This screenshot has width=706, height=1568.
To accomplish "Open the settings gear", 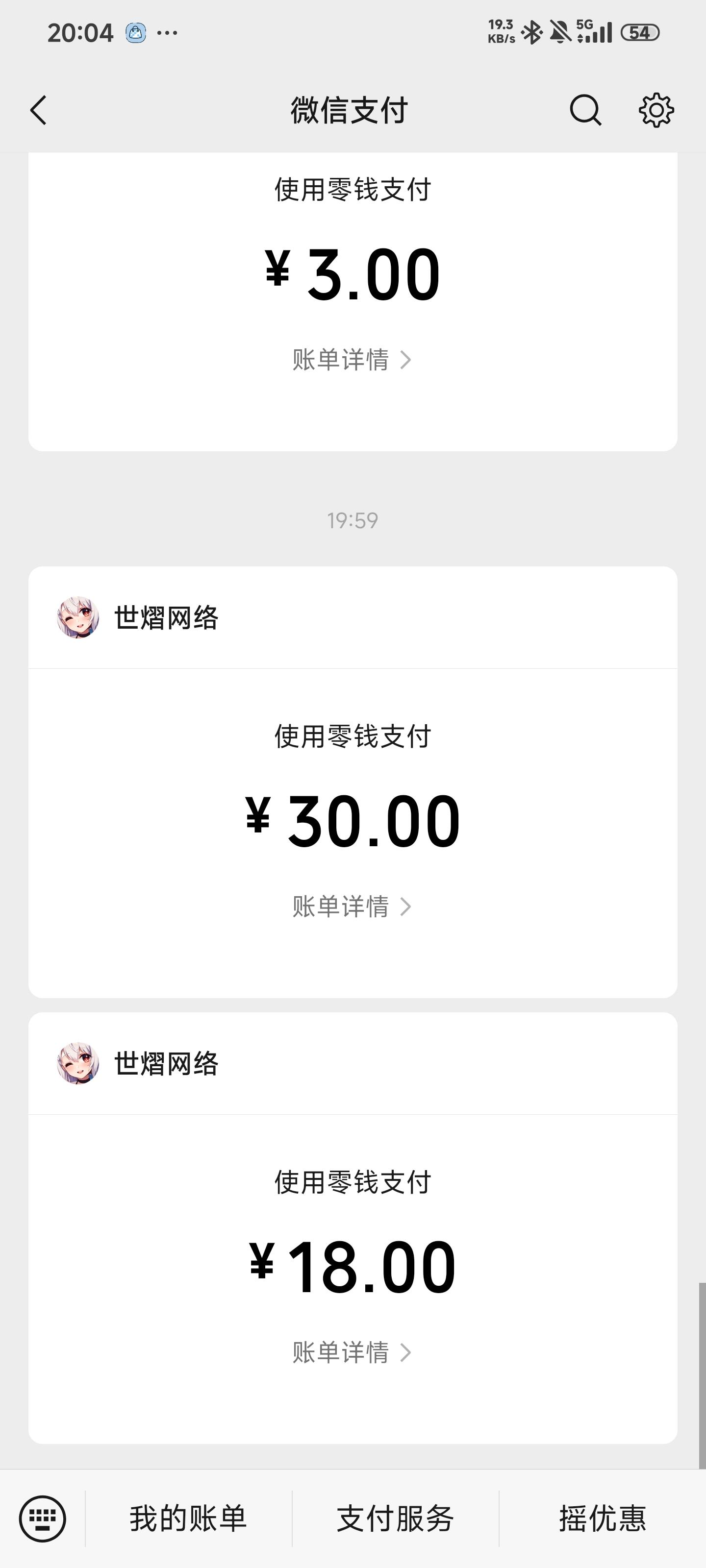I will [656, 110].
